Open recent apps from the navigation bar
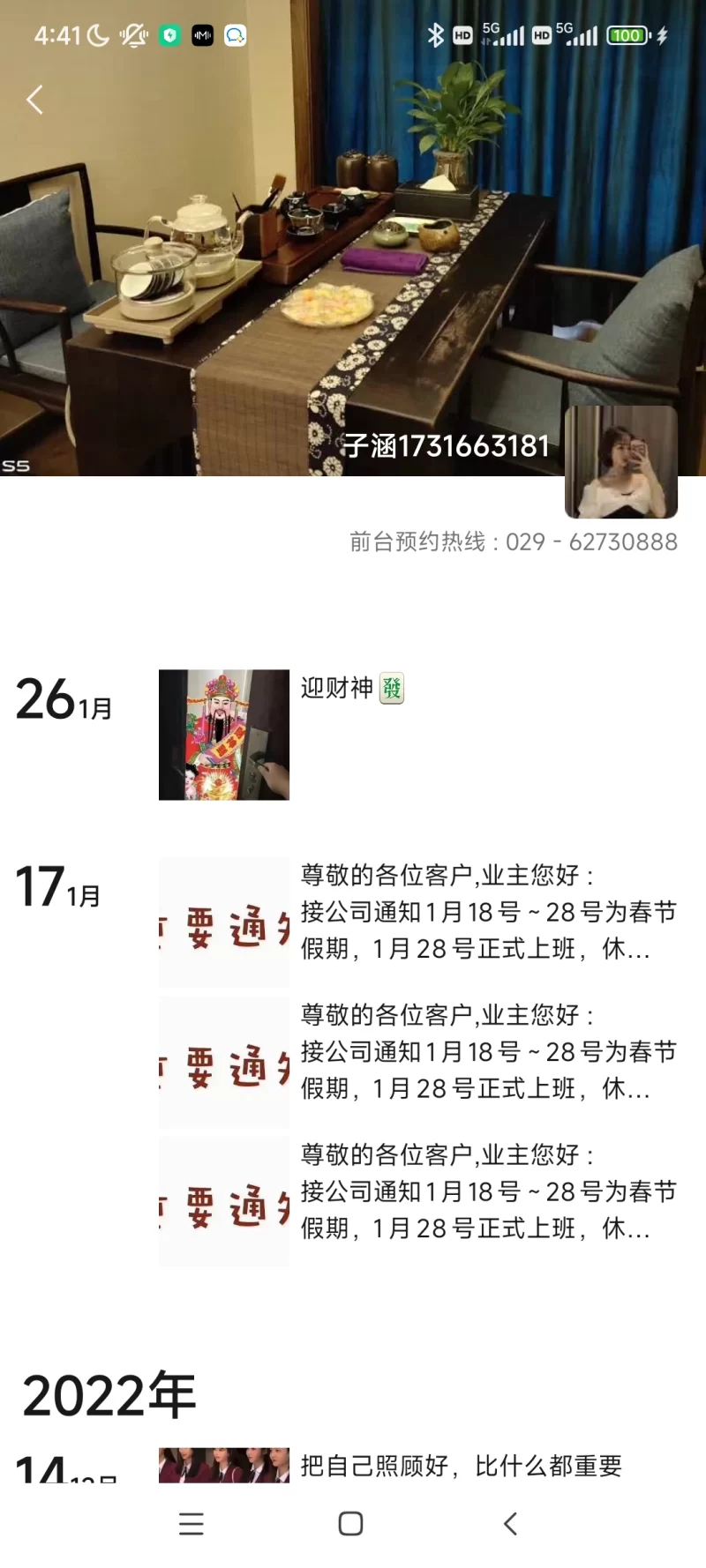 (192, 1523)
